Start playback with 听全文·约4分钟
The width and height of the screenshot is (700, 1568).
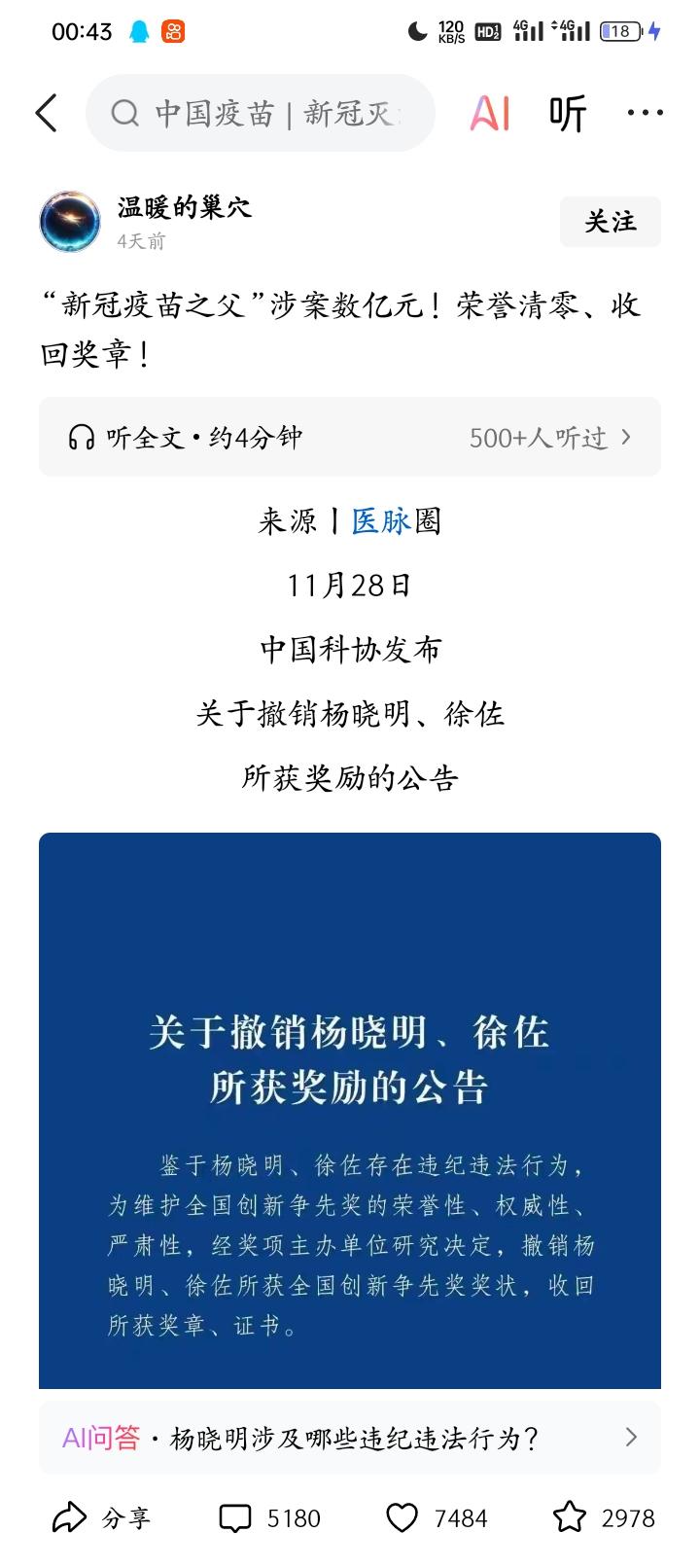[204, 437]
